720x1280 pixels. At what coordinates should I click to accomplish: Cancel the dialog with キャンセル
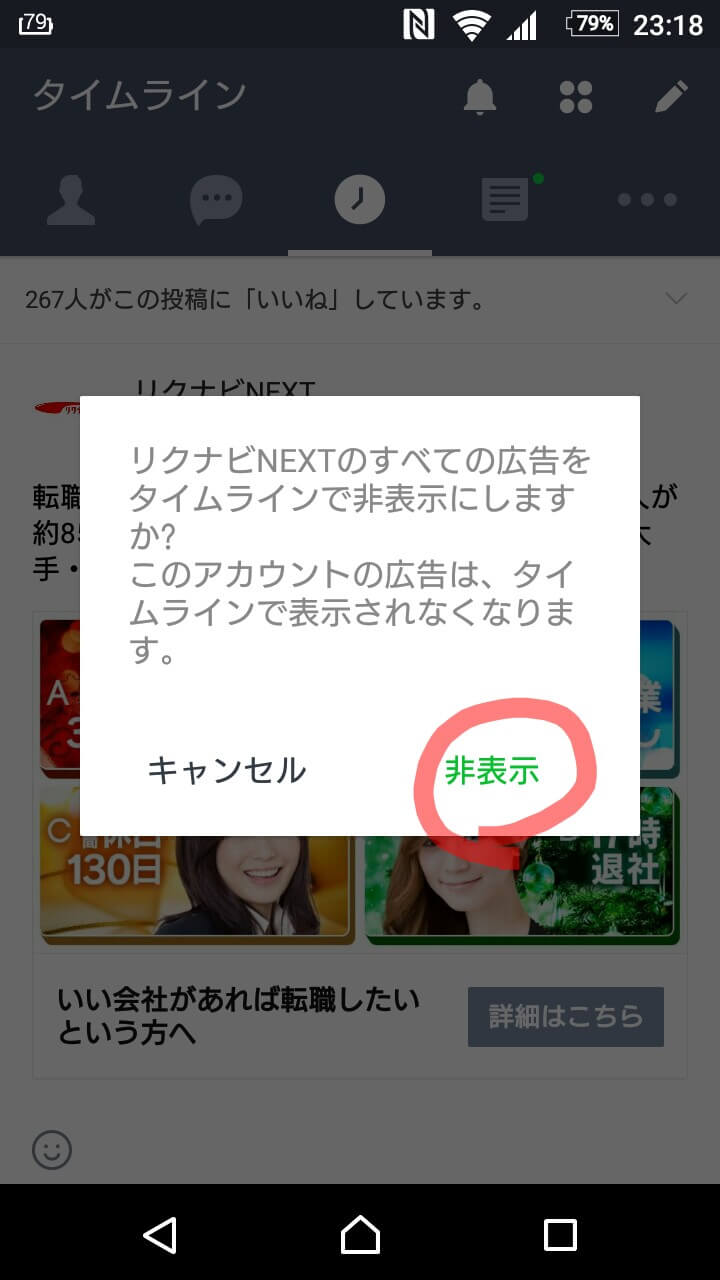pos(227,771)
